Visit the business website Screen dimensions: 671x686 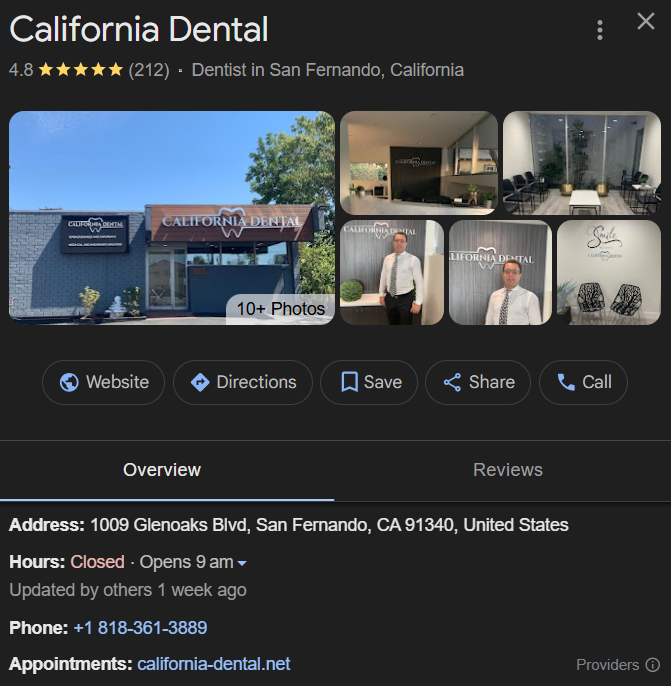pos(104,382)
